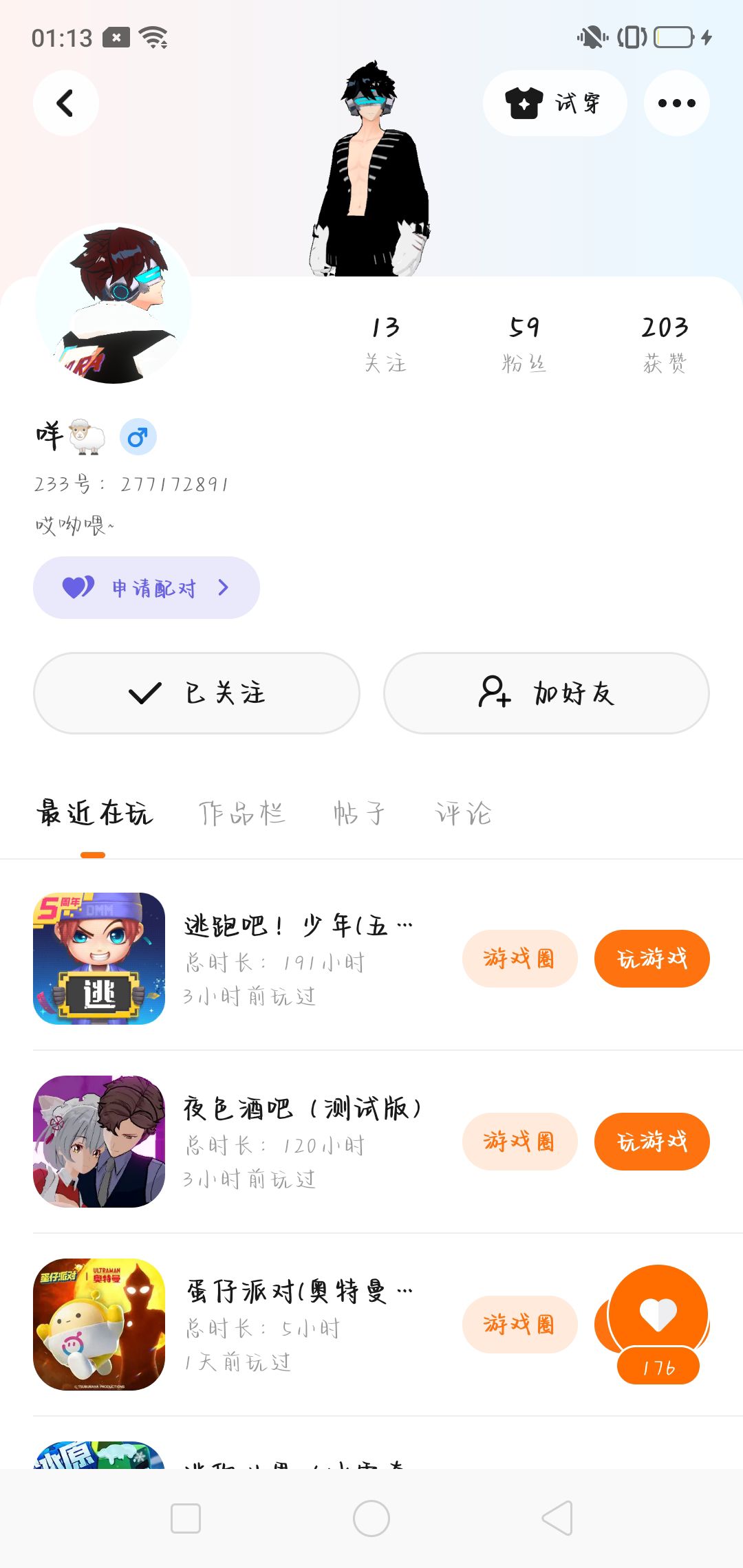Switch to the 作品栏 tab
The height and width of the screenshot is (1568, 743).
(x=241, y=813)
